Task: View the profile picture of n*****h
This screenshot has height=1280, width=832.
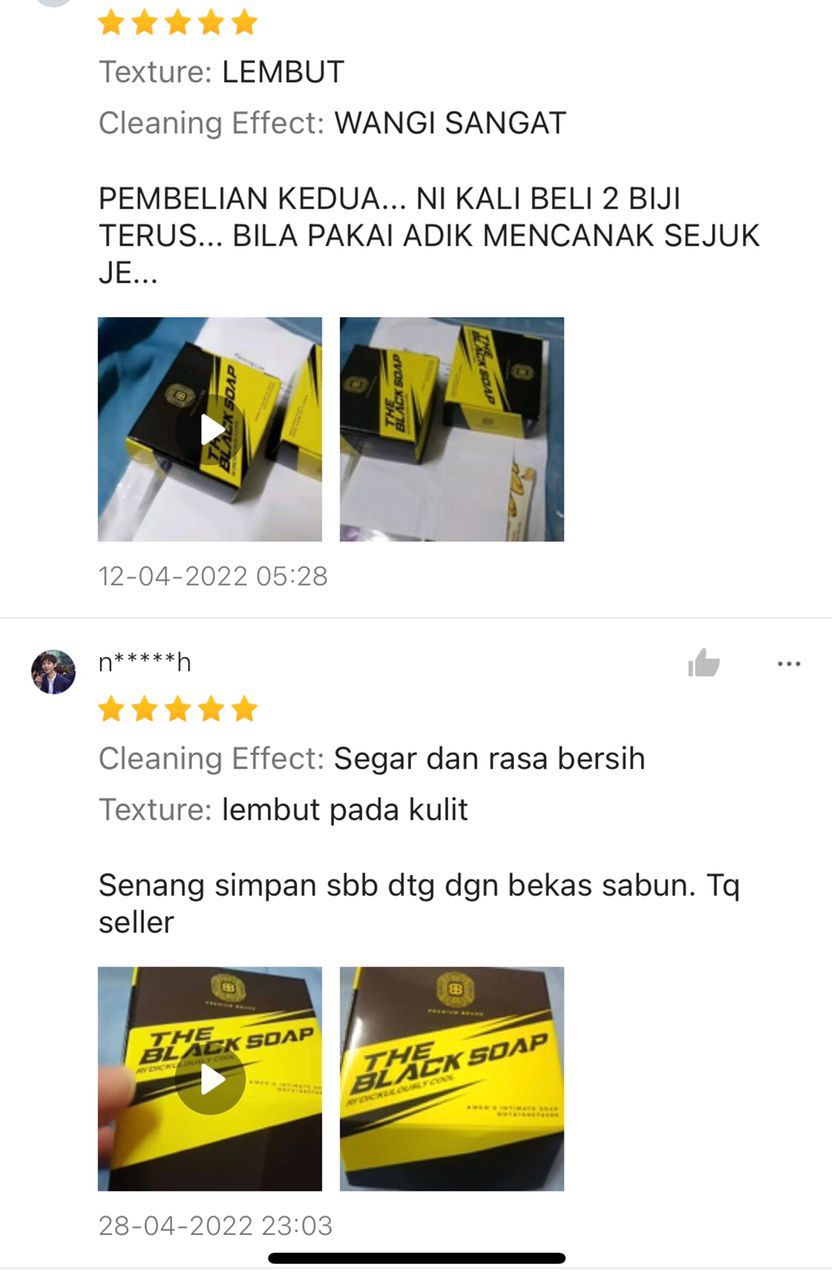Action: [x=53, y=672]
